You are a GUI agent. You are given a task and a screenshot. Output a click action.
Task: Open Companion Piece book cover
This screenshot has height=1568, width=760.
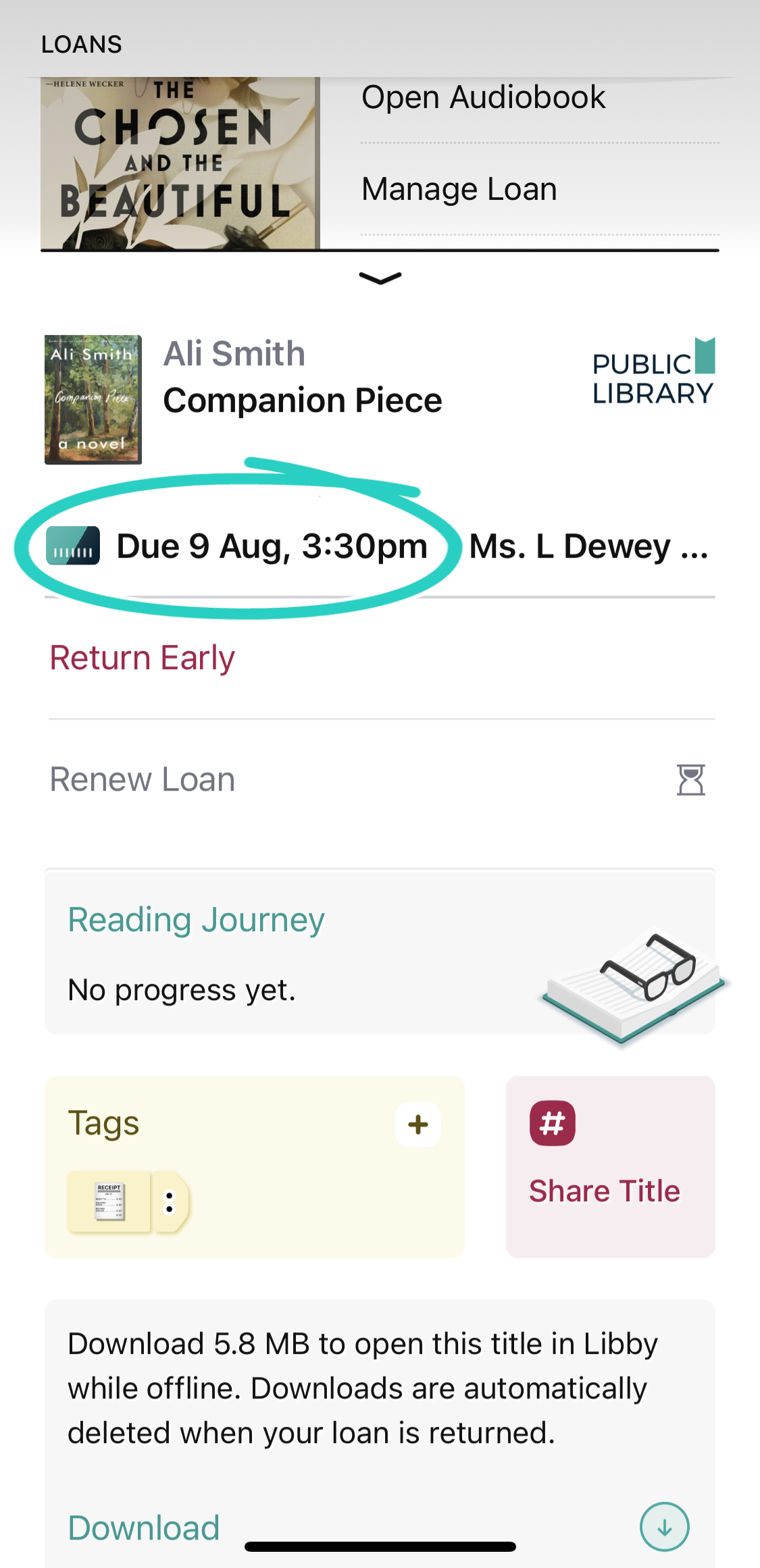(93, 399)
